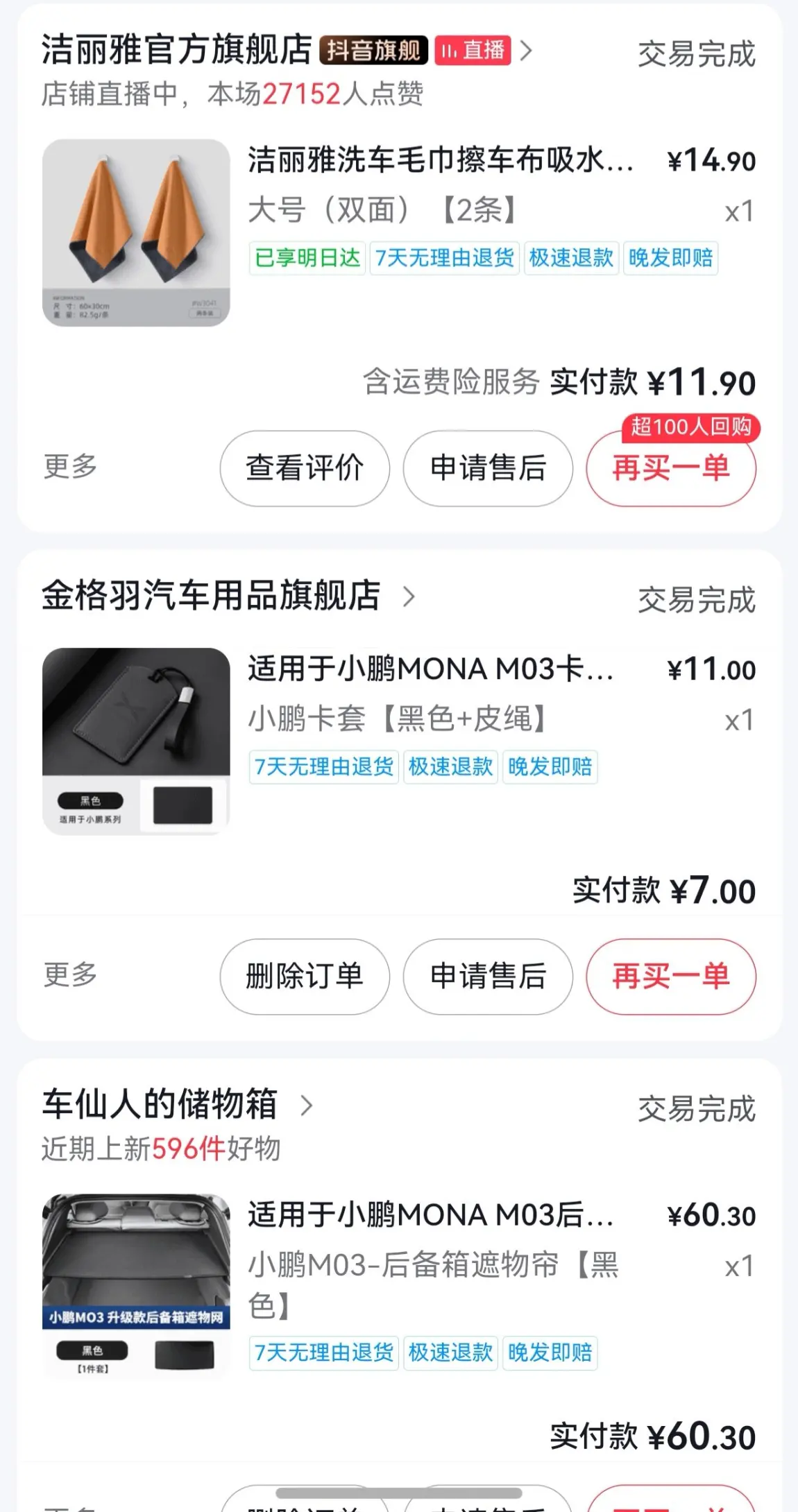Tap 查看评价 for the towel order

tap(305, 468)
